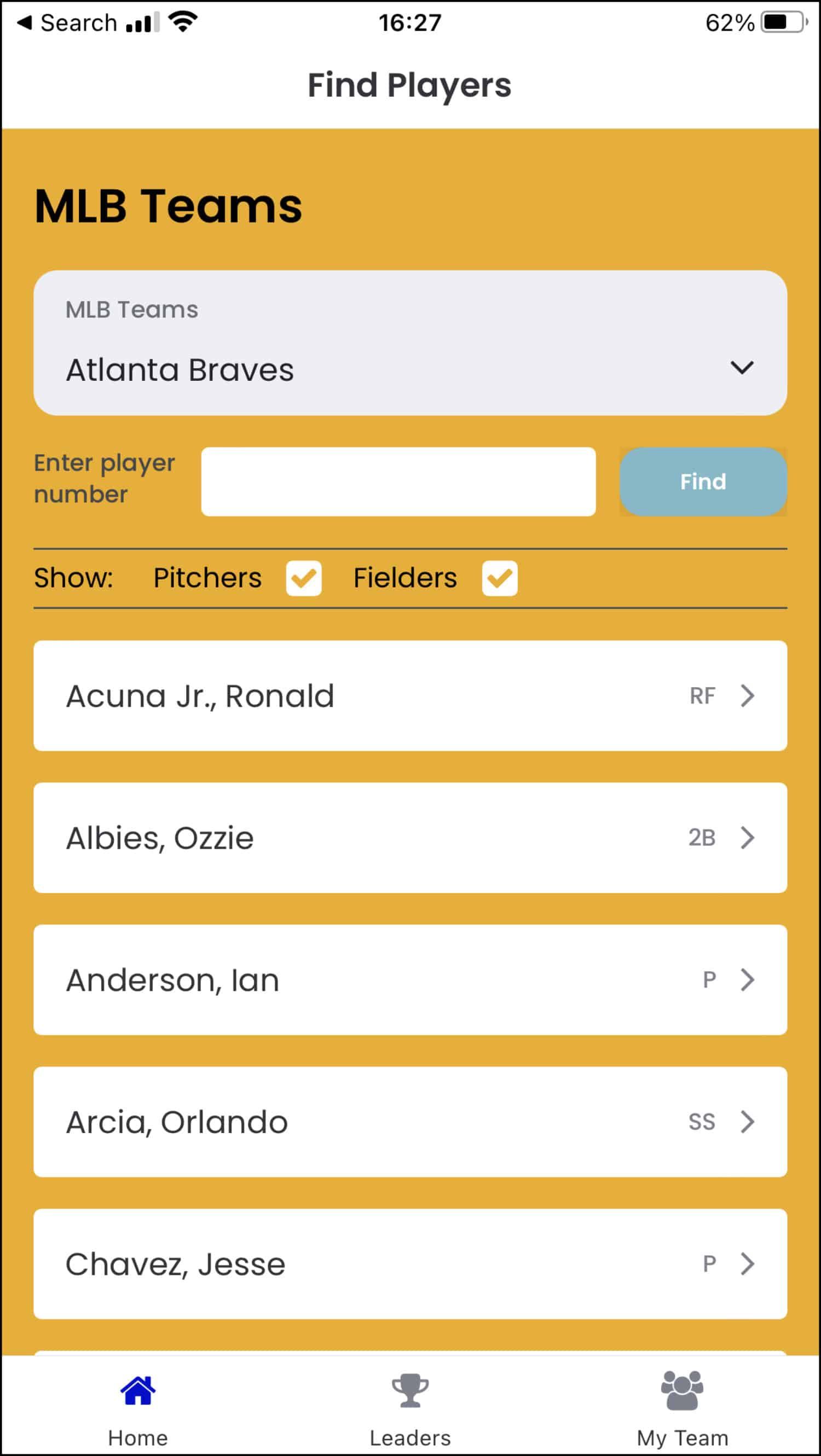Uncheck the Pitchers checkbox
821x1456 pixels.
(304, 578)
